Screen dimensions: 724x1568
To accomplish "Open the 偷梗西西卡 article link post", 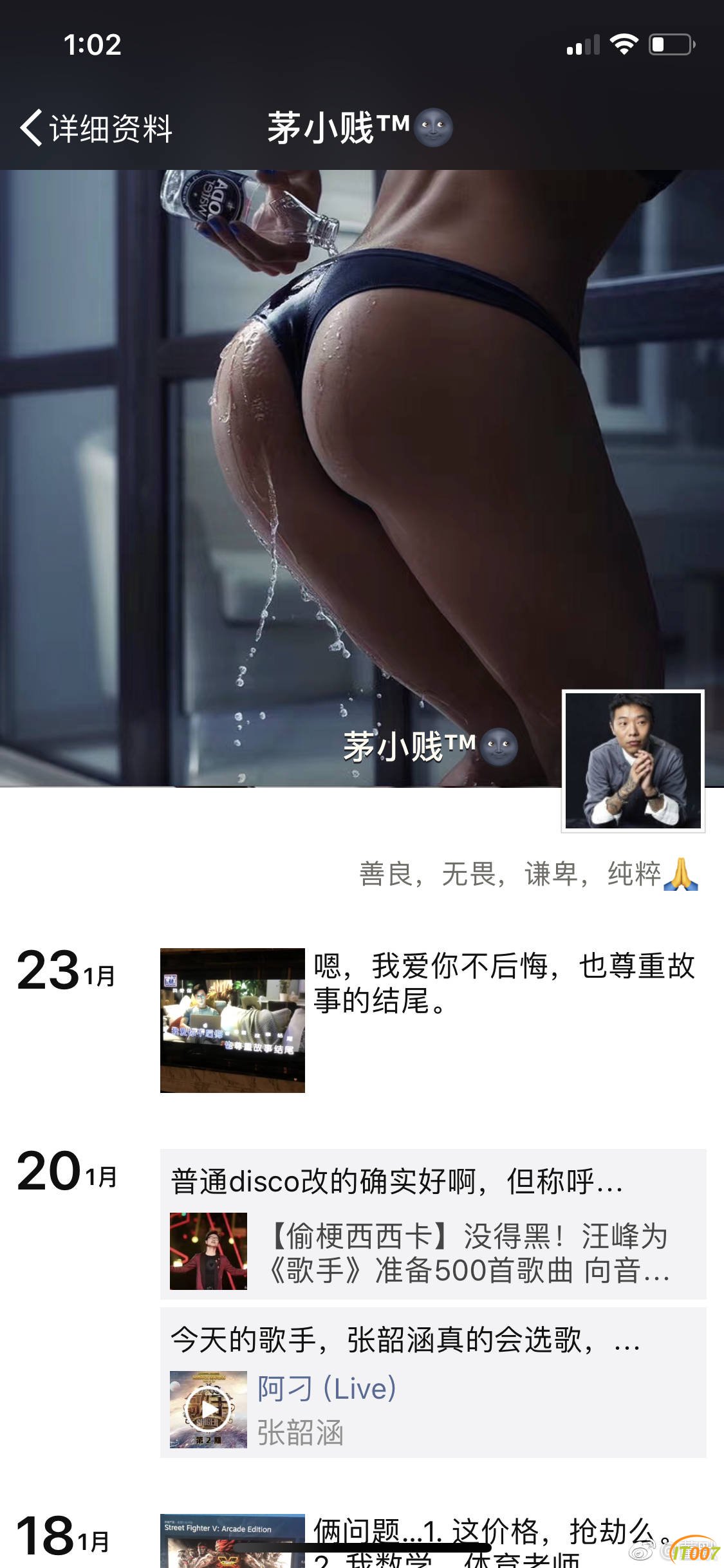I will point(432,1252).
